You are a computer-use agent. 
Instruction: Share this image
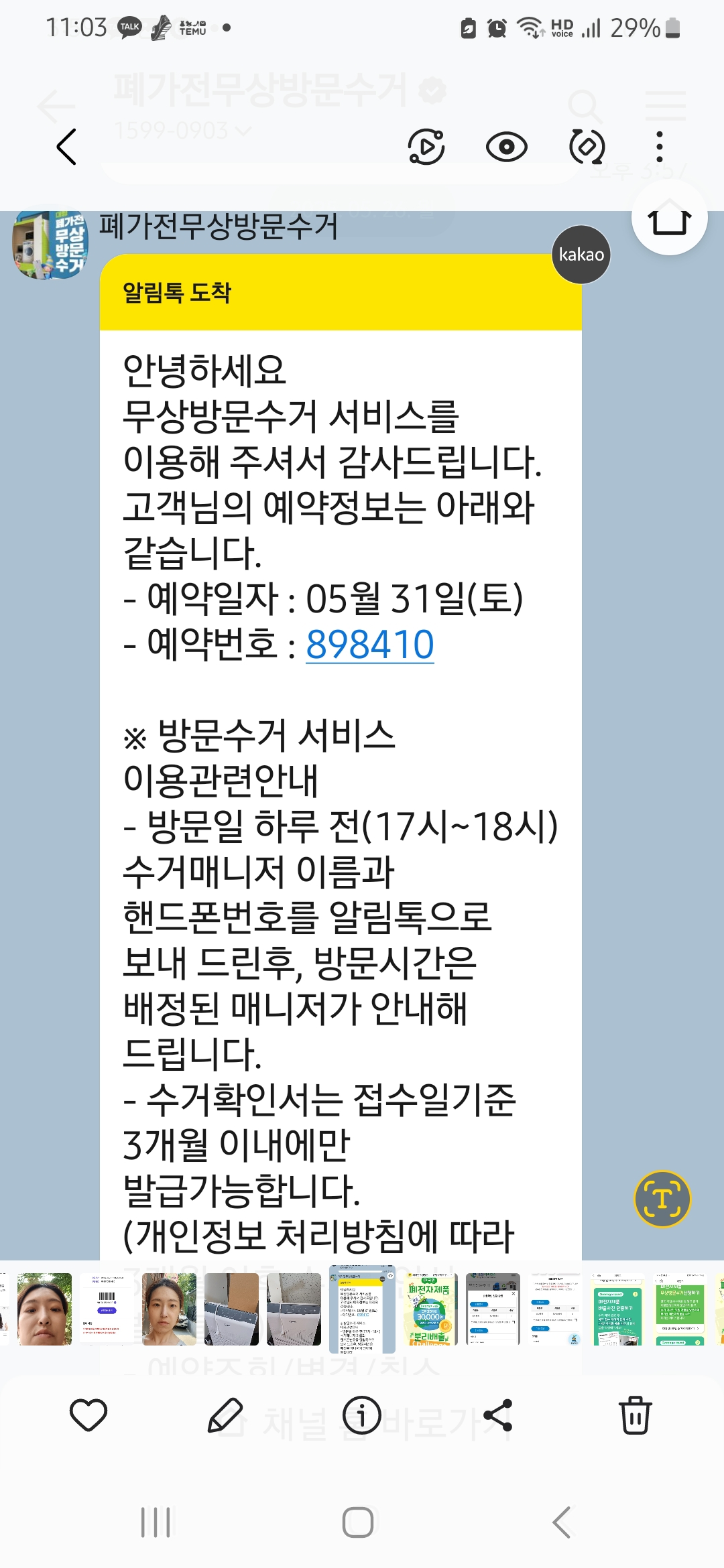[498, 1415]
